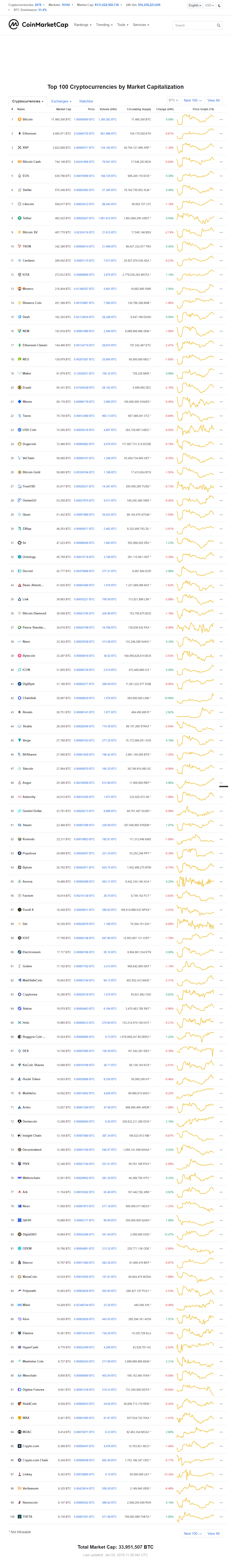Expand the Trending menu
This screenshot has width=231, height=1568.
104,25
